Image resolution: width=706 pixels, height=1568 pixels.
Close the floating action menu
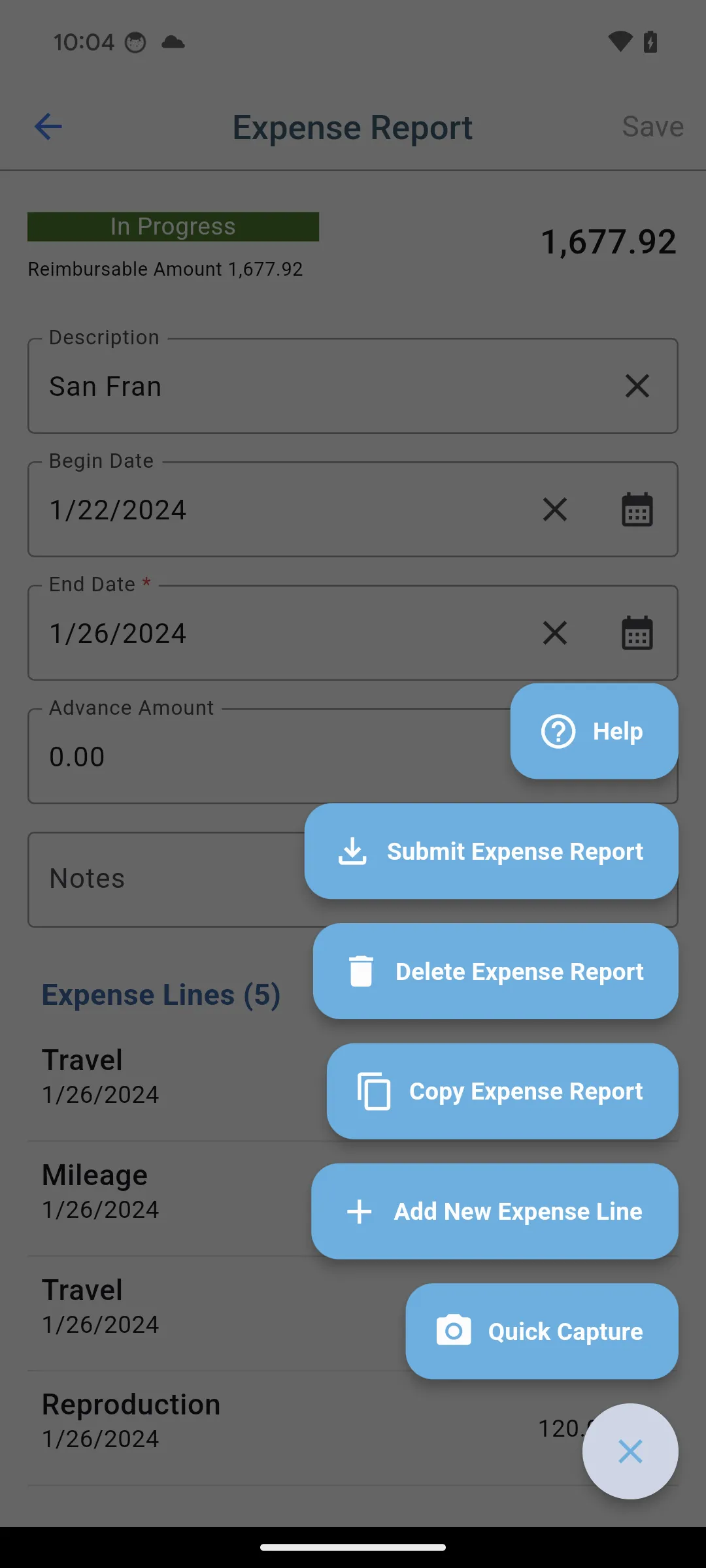pos(630,1451)
